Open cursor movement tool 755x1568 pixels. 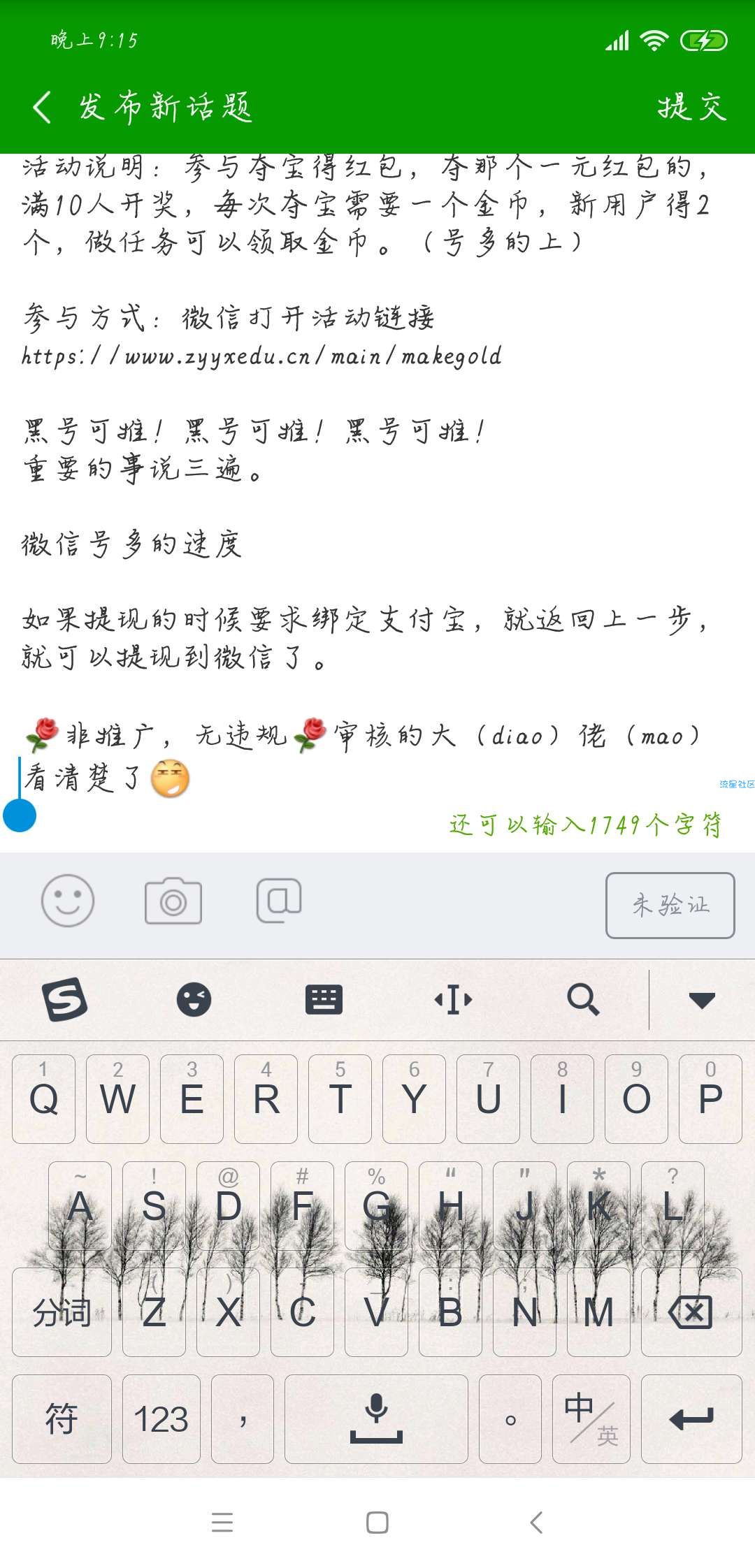[453, 1000]
